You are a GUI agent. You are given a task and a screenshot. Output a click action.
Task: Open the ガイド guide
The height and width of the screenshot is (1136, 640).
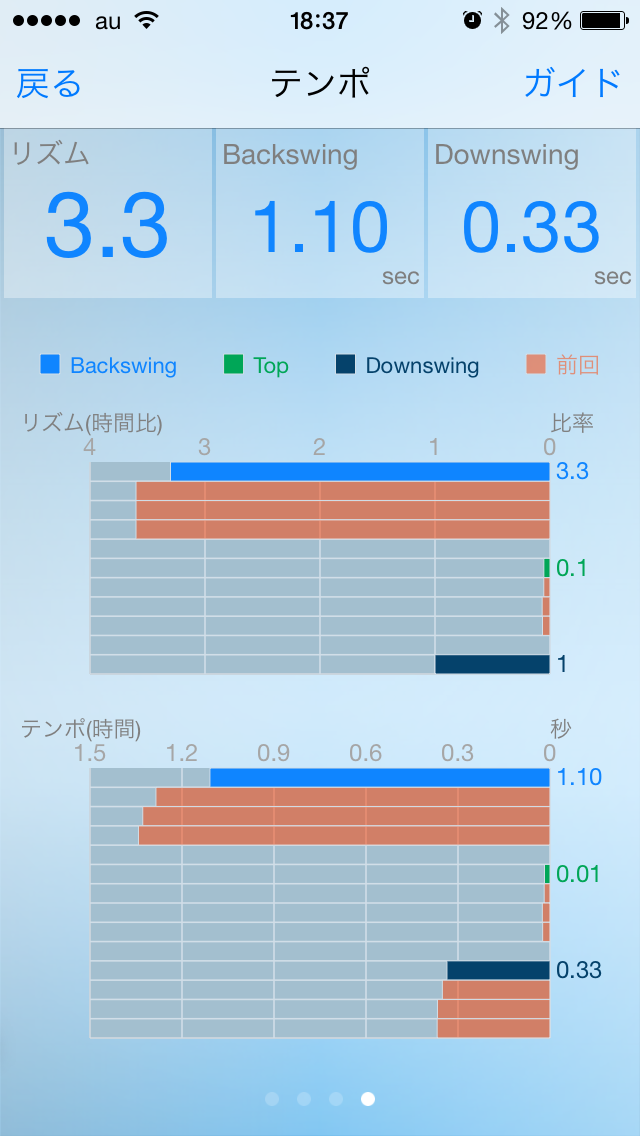pos(573,83)
